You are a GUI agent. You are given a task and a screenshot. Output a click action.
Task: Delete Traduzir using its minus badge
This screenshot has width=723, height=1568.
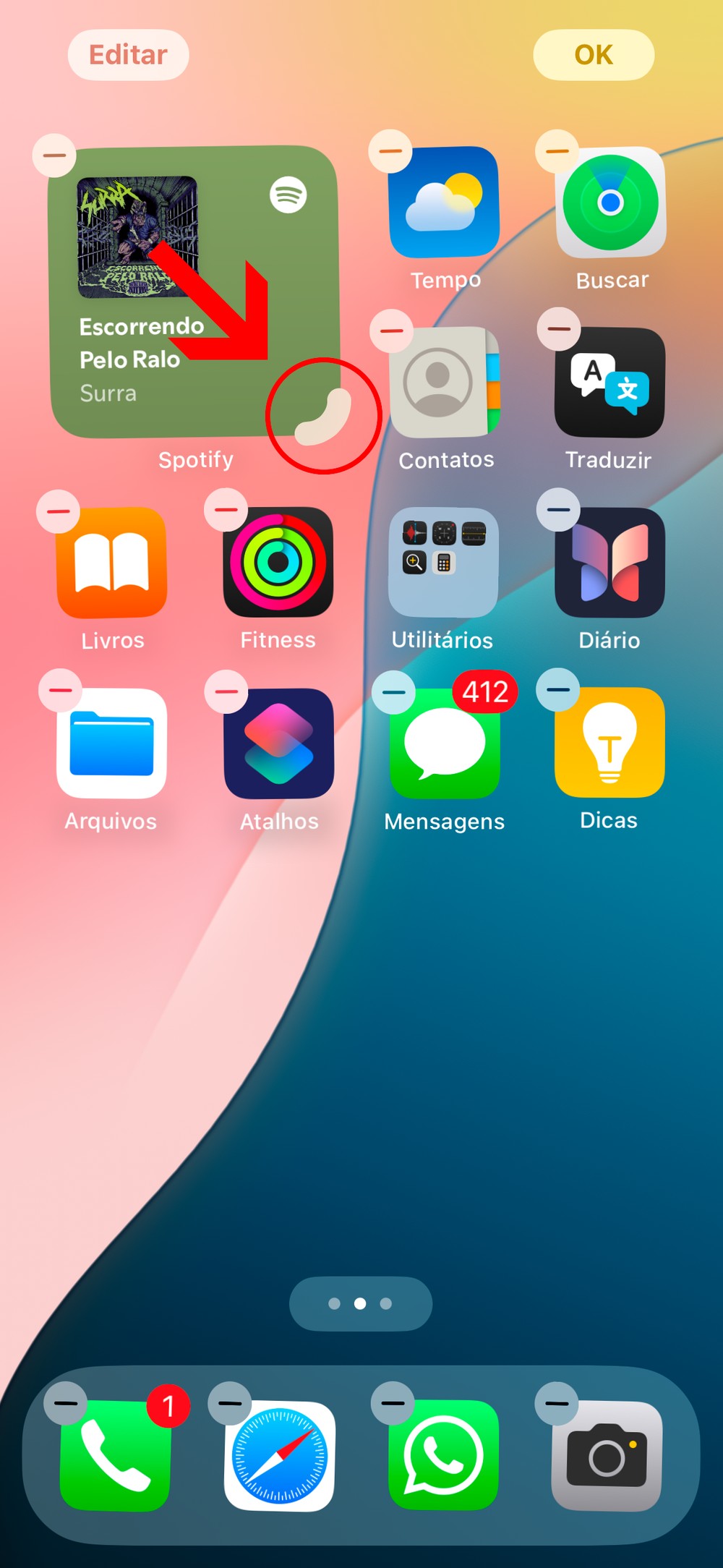pos(558,328)
